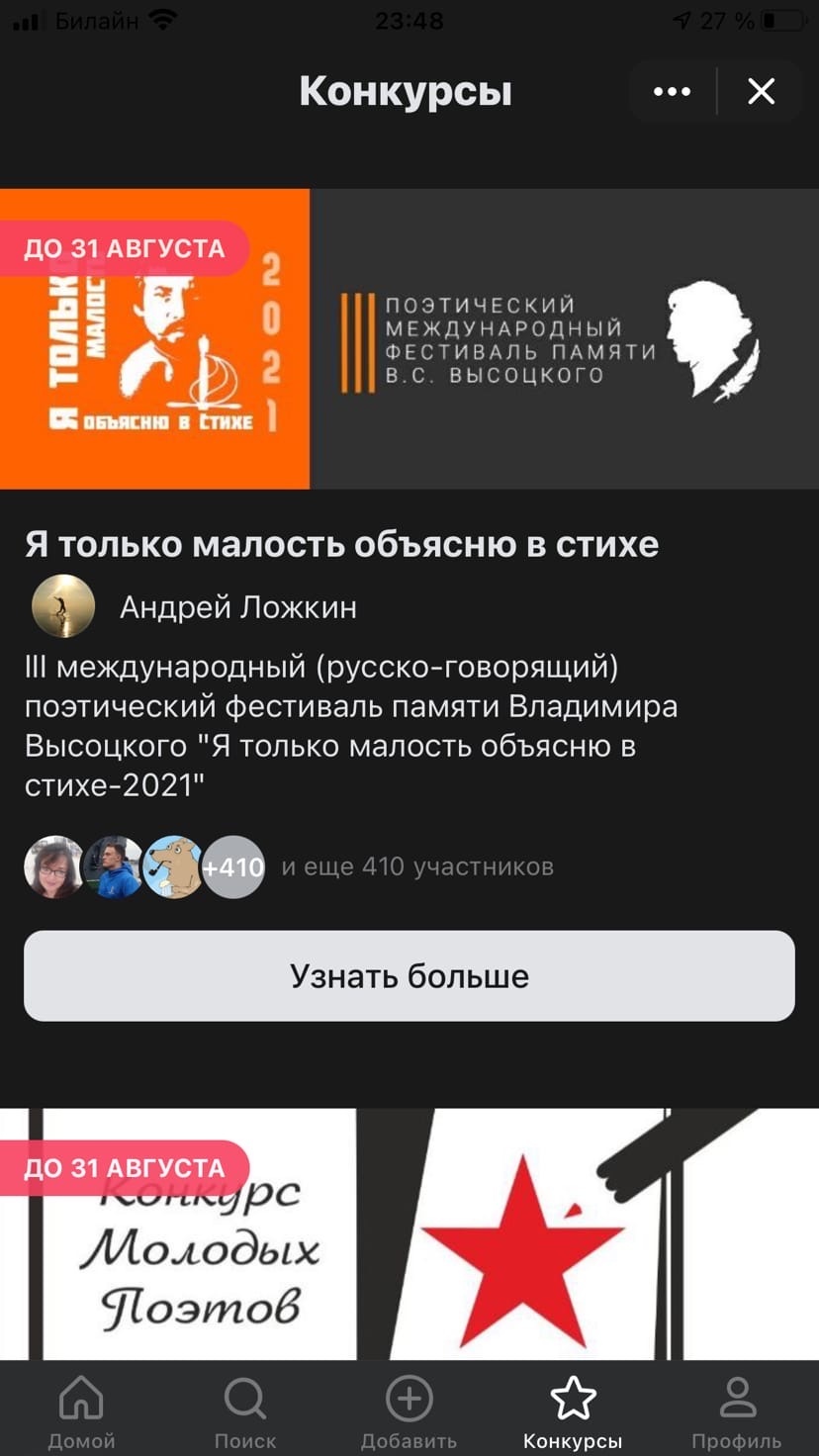Open the three-dot overflow menu
819x1456 pixels.
point(673,92)
